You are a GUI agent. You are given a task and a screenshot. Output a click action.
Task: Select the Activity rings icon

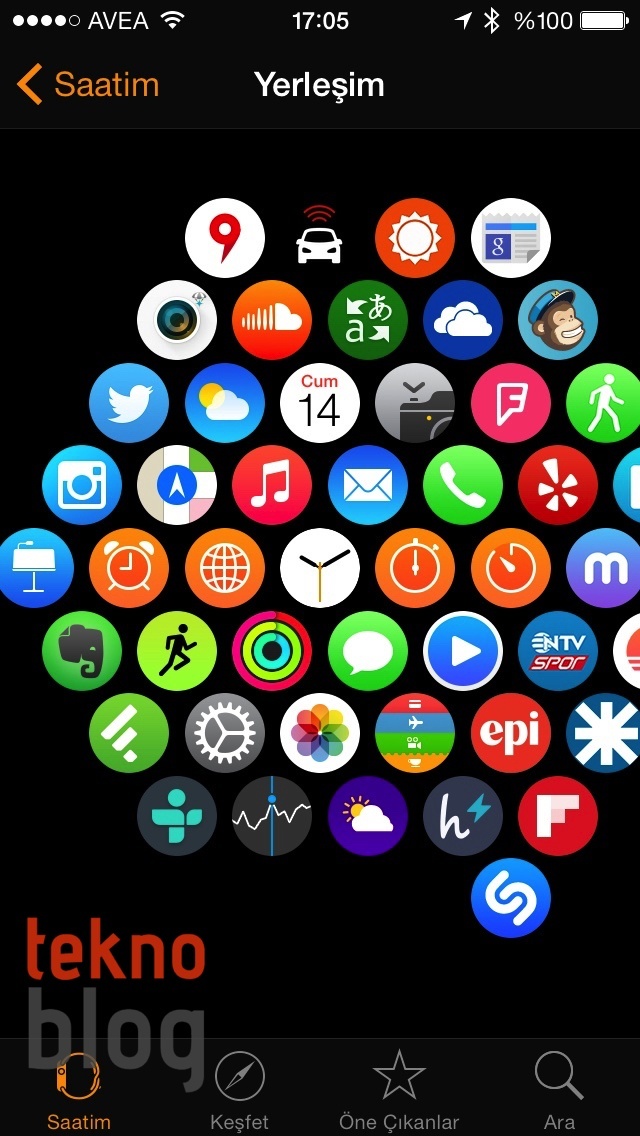point(272,651)
